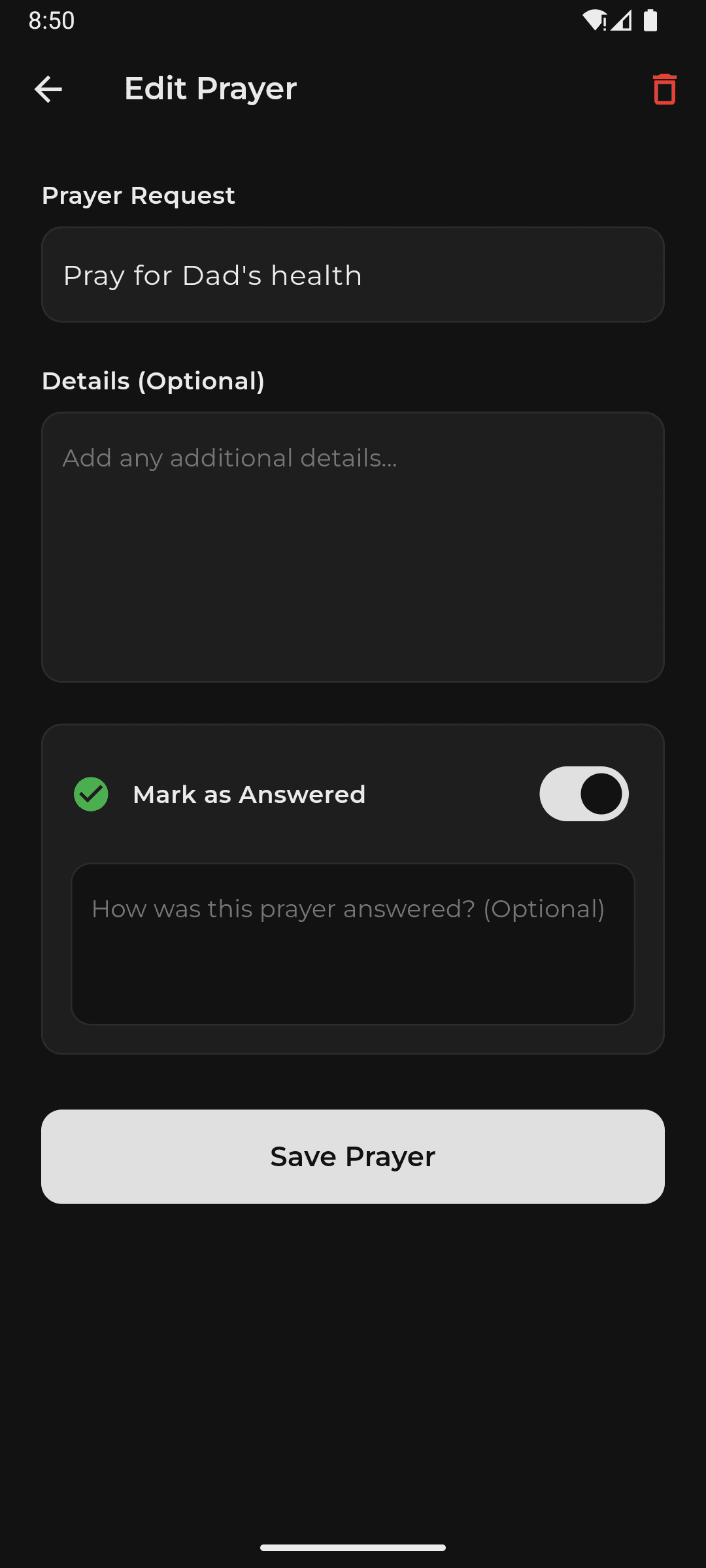Click the green checkmark answered icon

[x=91, y=793]
